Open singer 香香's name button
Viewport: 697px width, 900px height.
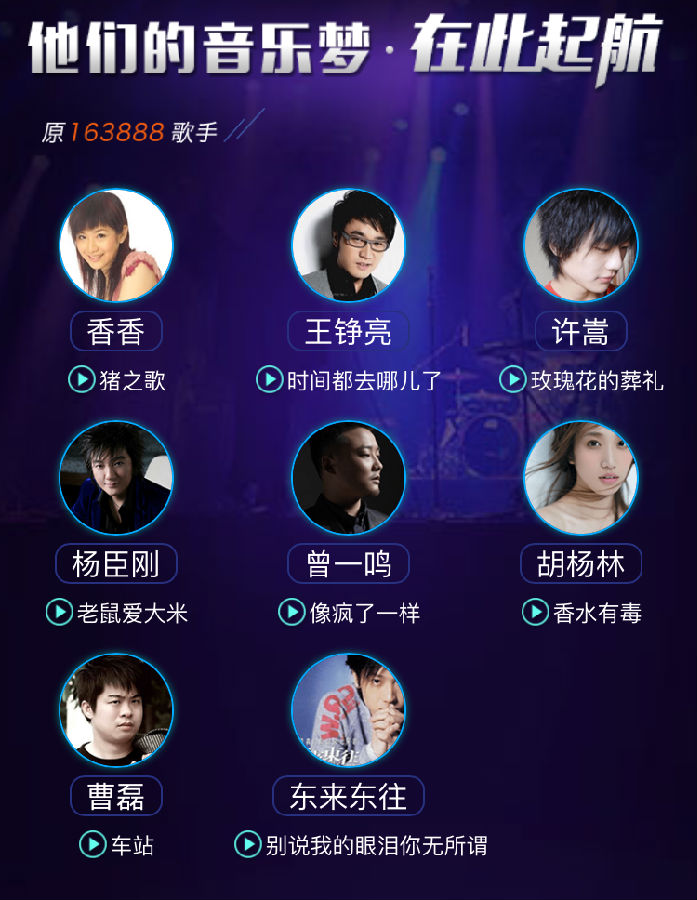[116, 332]
